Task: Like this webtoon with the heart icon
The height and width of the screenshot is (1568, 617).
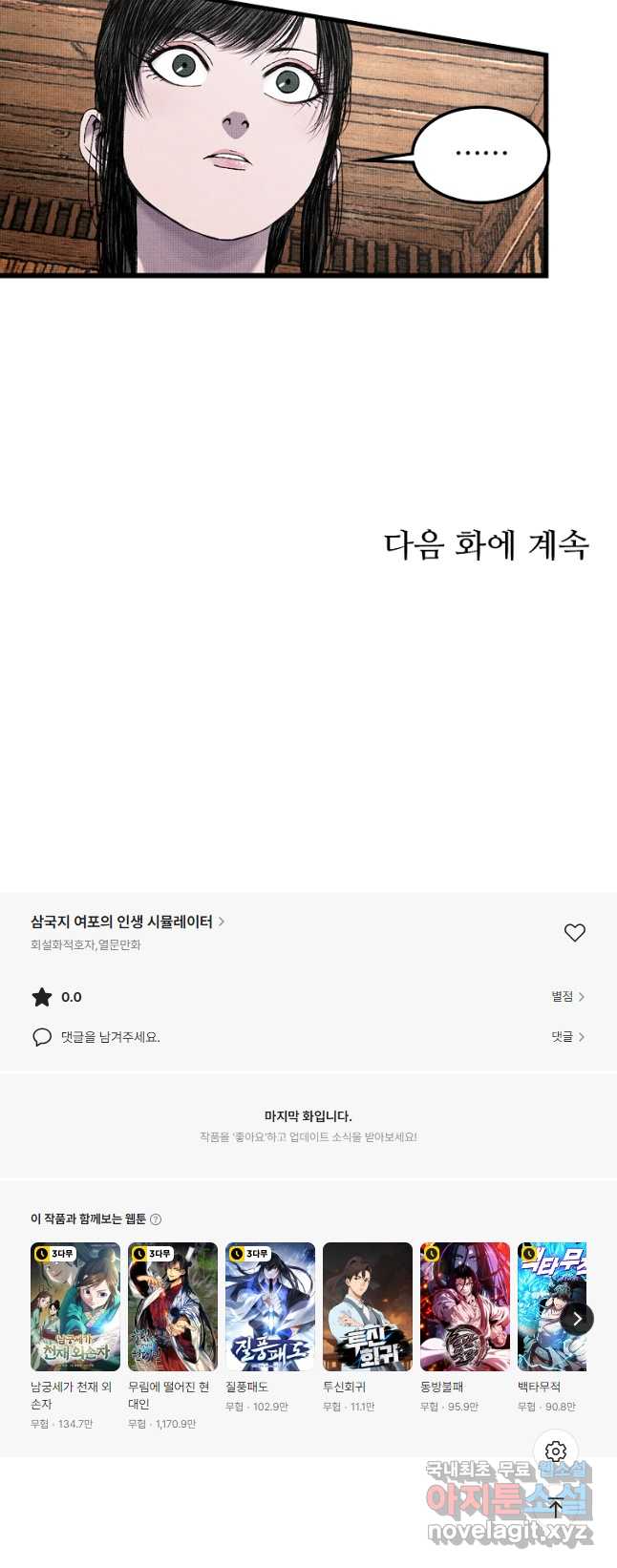Action: click(574, 932)
